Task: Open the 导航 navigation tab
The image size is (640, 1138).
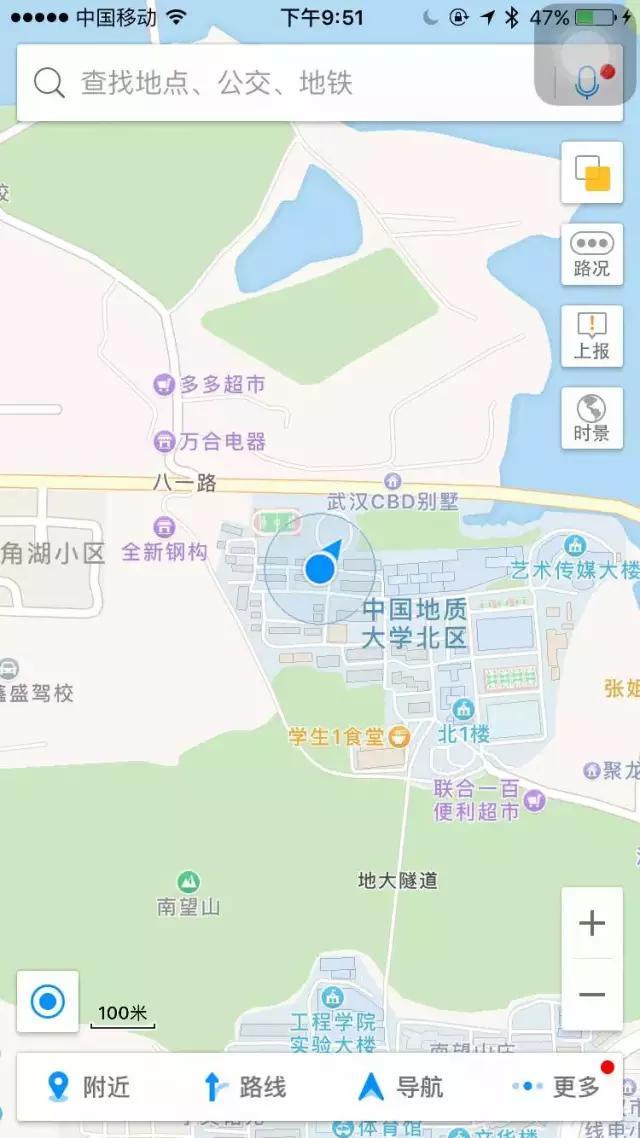Action: [401, 1086]
